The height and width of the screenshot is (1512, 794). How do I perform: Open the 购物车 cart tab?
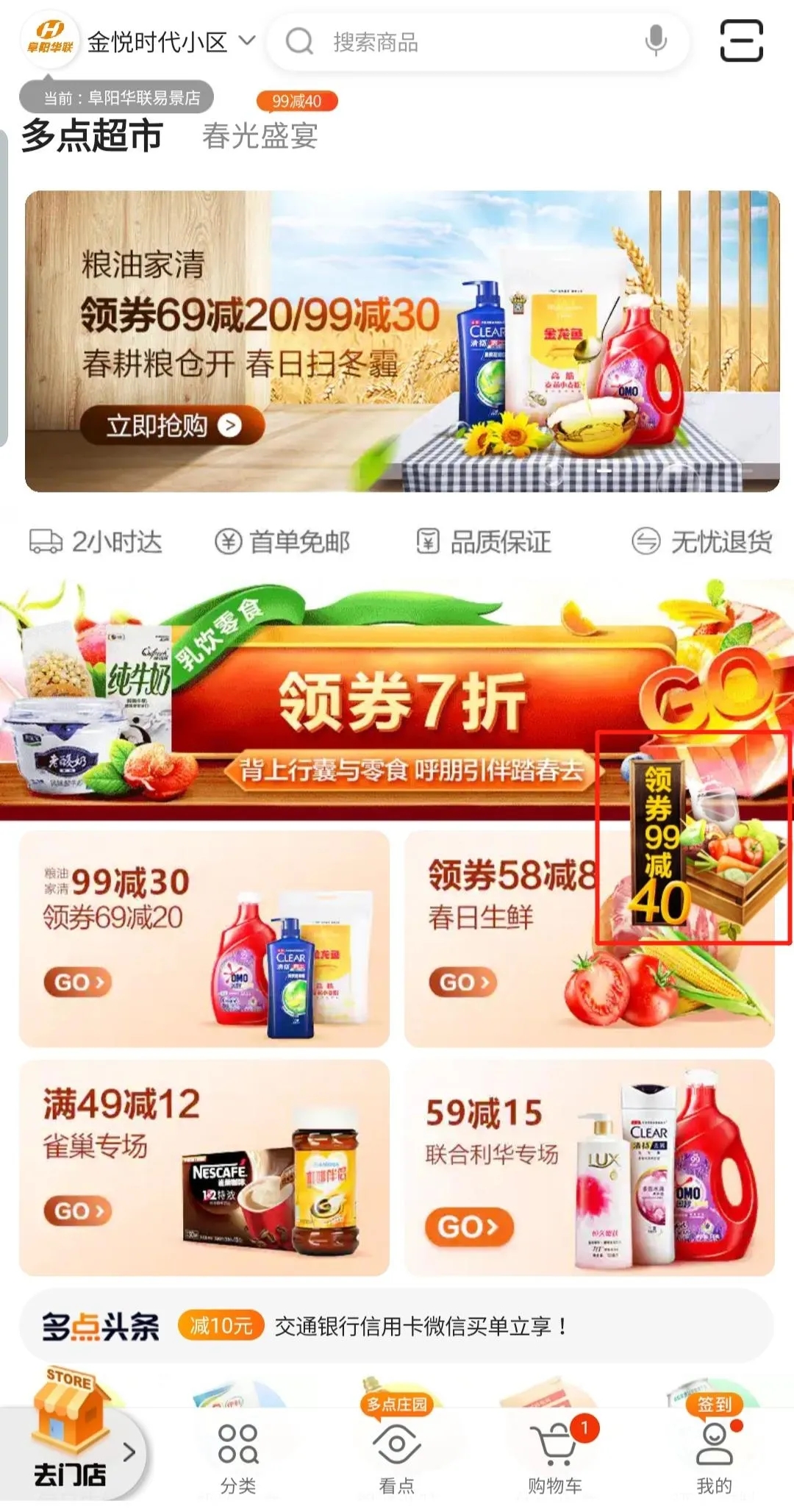(x=555, y=1458)
